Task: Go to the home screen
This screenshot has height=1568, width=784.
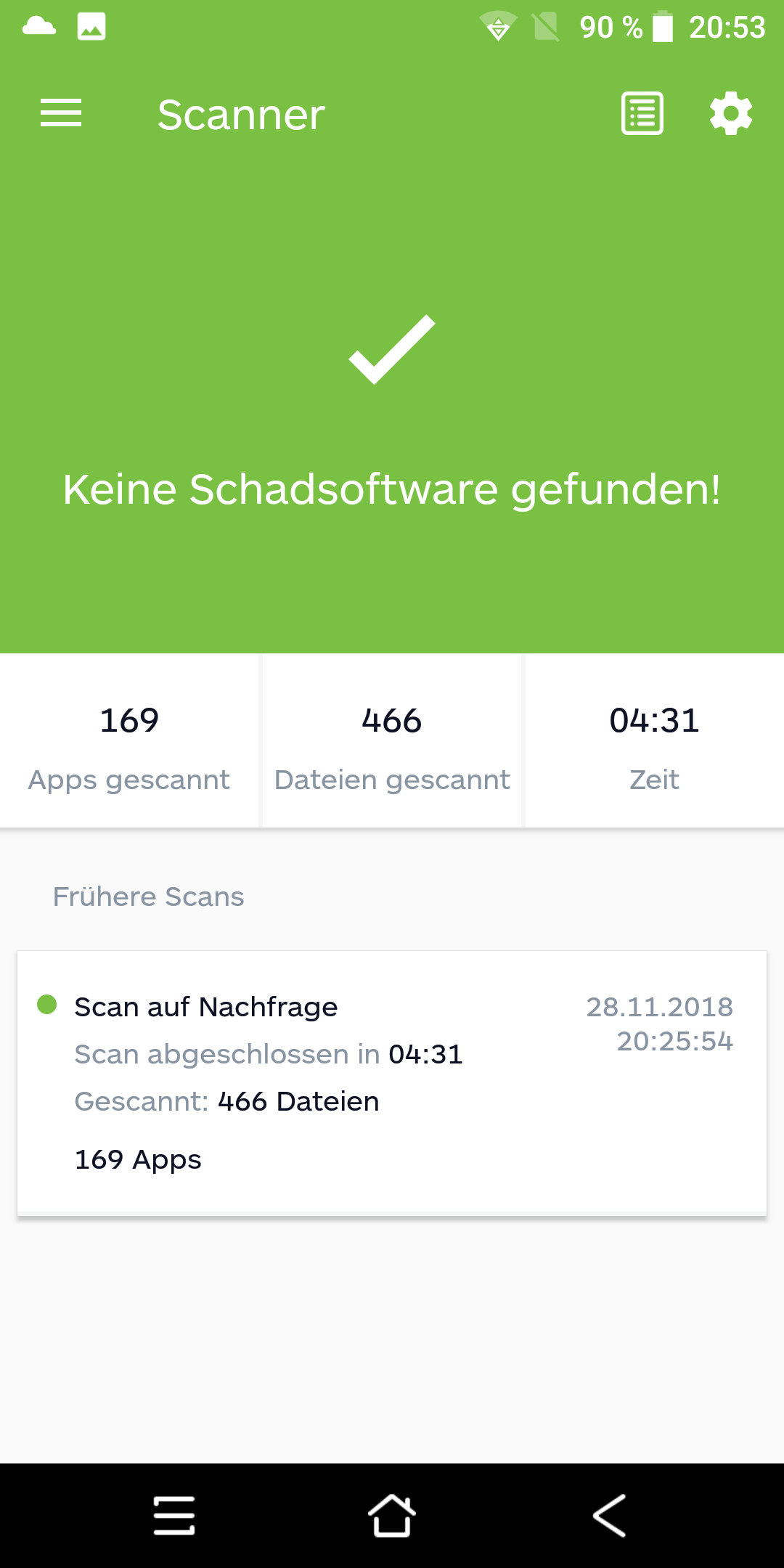Action: [x=392, y=1516]
